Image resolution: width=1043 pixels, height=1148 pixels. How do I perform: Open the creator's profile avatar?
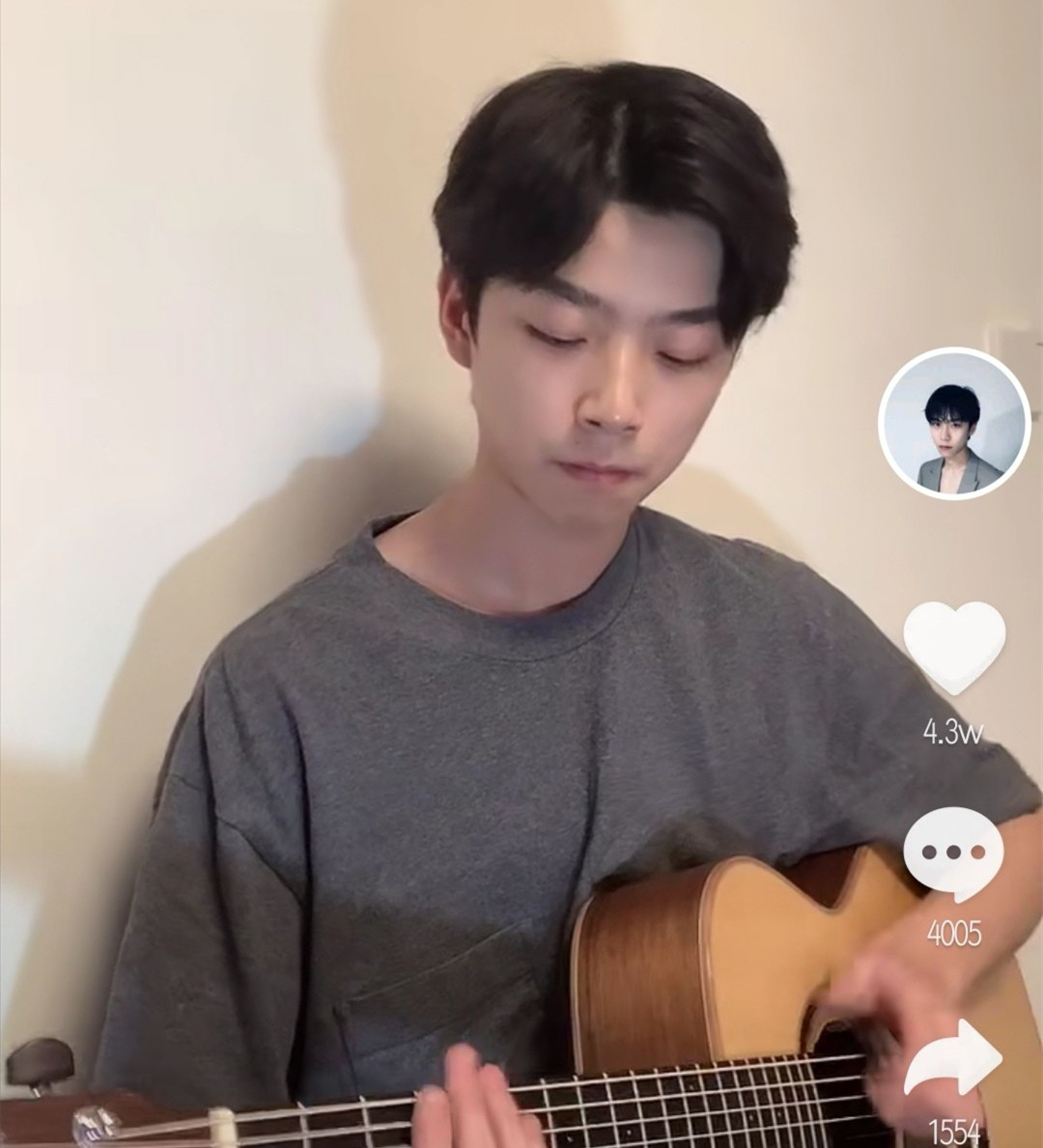pos(952,423)
